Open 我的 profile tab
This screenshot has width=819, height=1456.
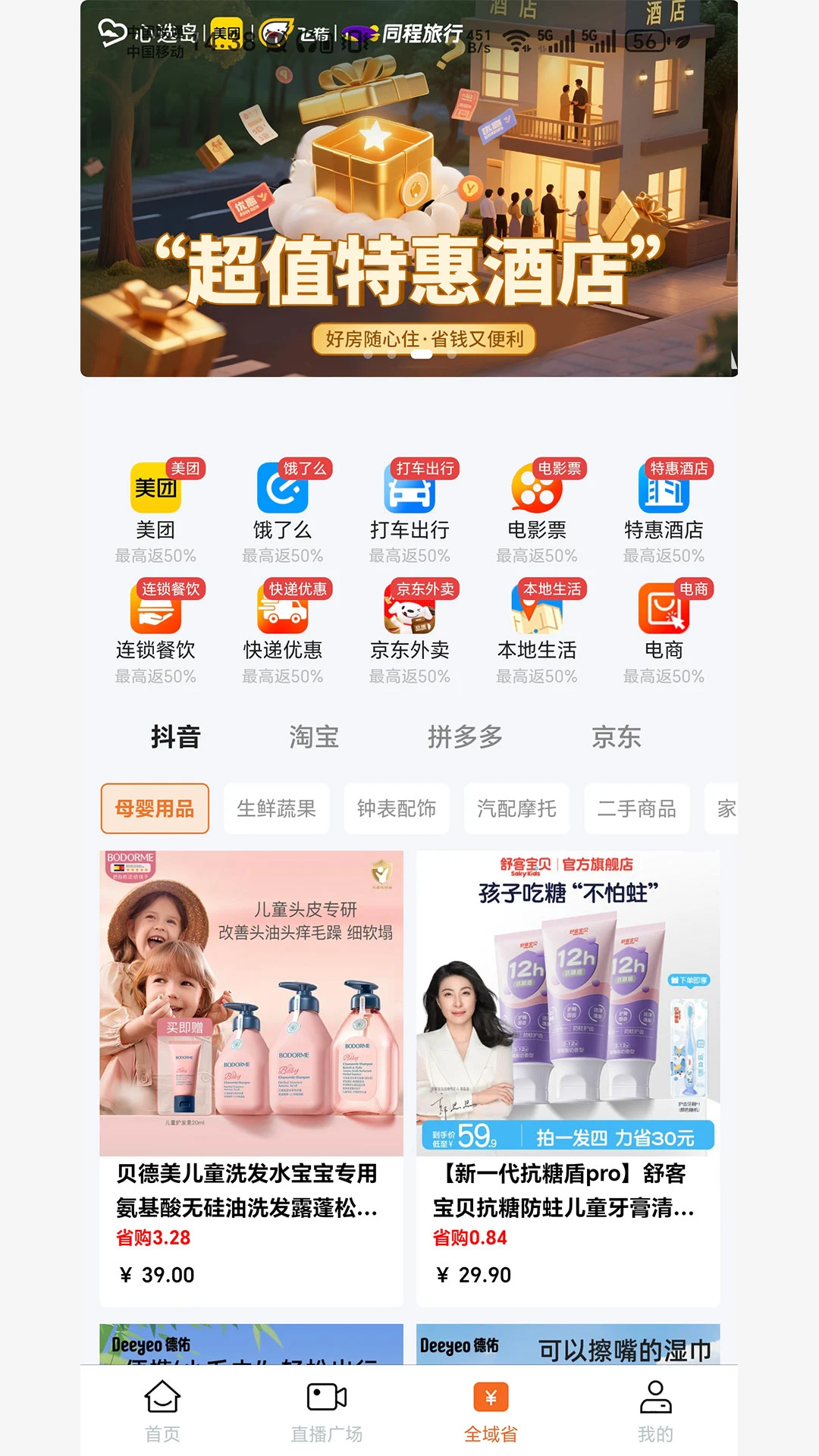655,1411
